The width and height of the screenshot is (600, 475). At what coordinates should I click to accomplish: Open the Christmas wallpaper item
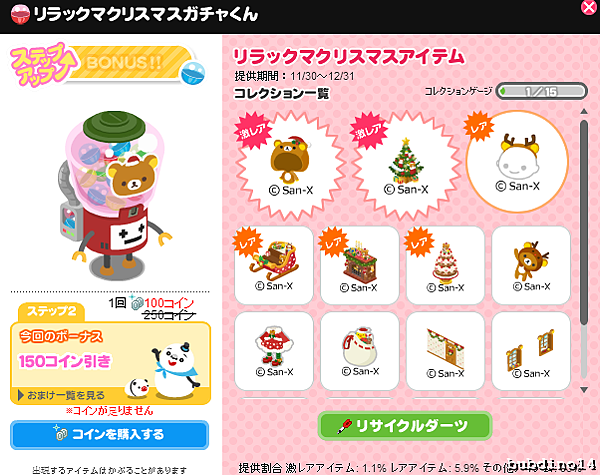(x=444, y=349)
